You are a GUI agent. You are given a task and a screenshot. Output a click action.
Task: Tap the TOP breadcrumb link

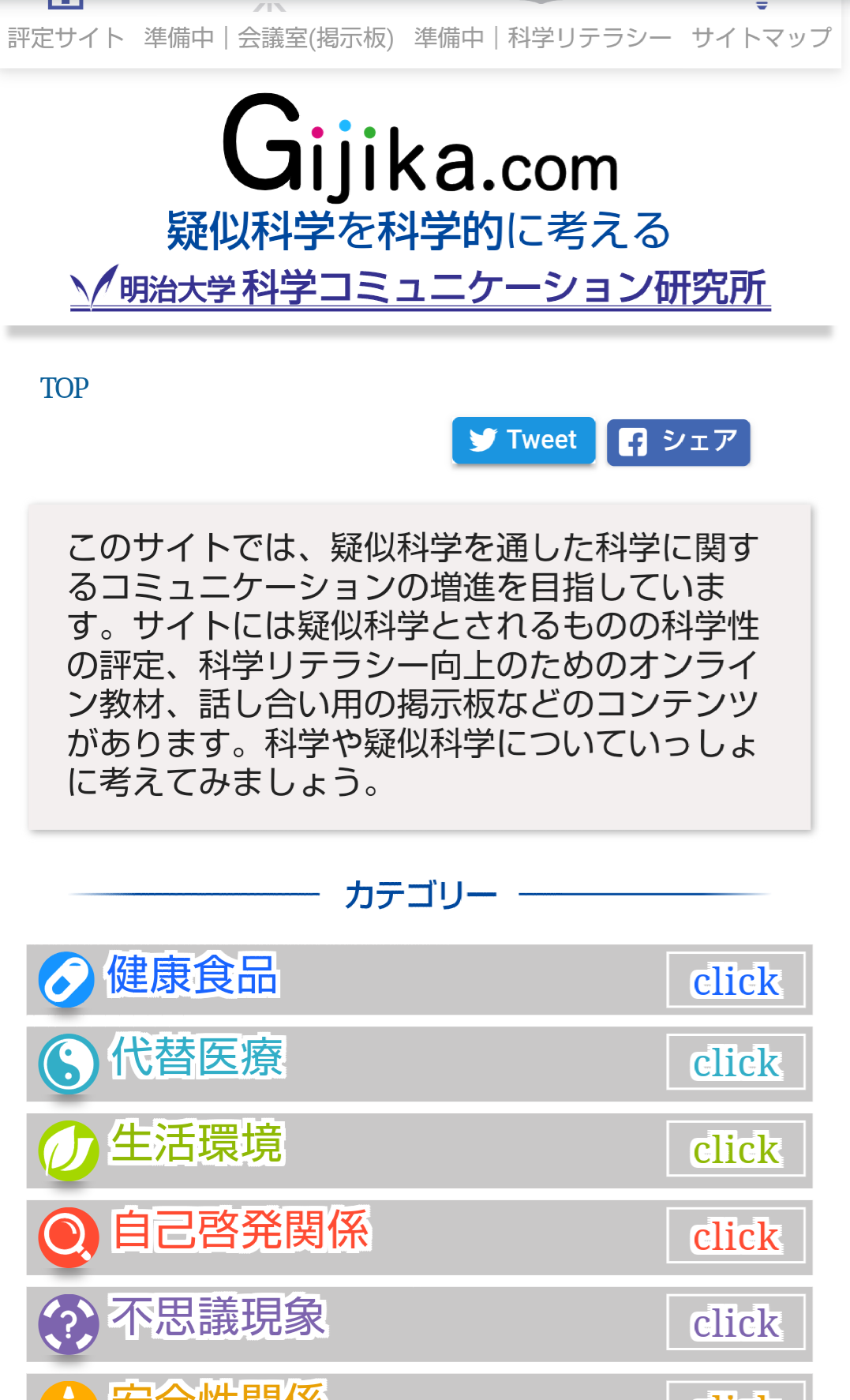pyautogui.click(x=65, y=388)
